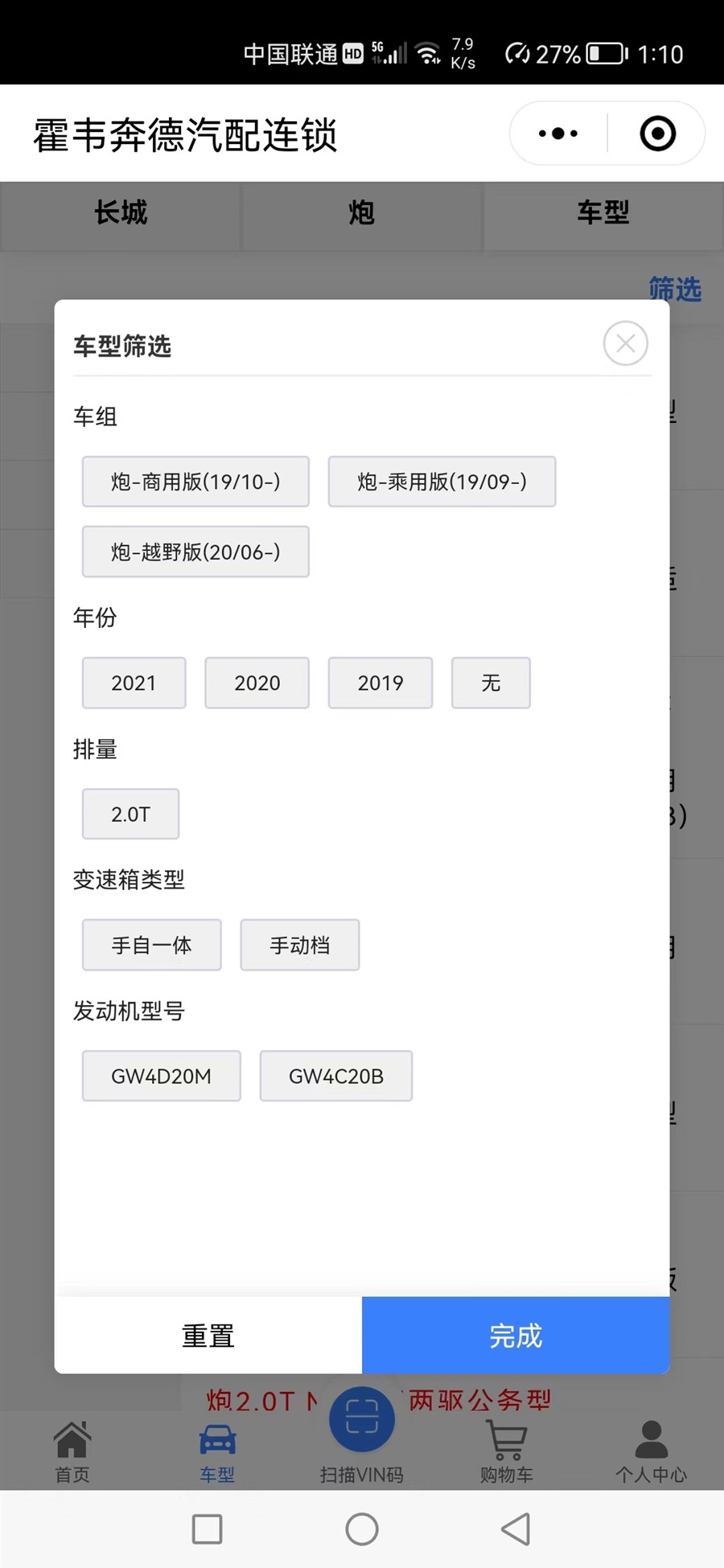Choose 炮-乘用版(19/09-) car group
724x1568 pixels.
[442, 482]
